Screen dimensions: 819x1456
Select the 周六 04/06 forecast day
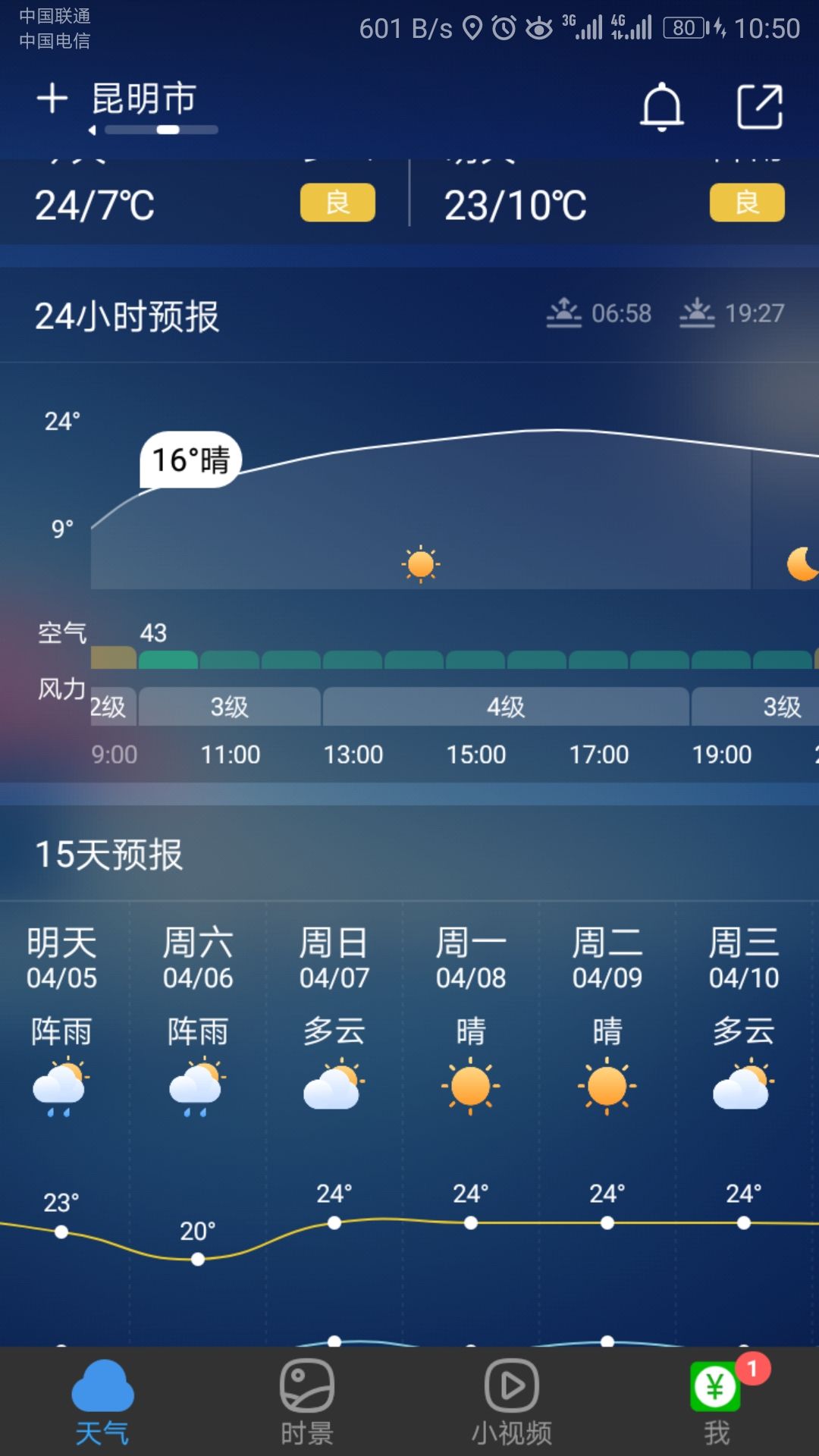point(198,1122)
